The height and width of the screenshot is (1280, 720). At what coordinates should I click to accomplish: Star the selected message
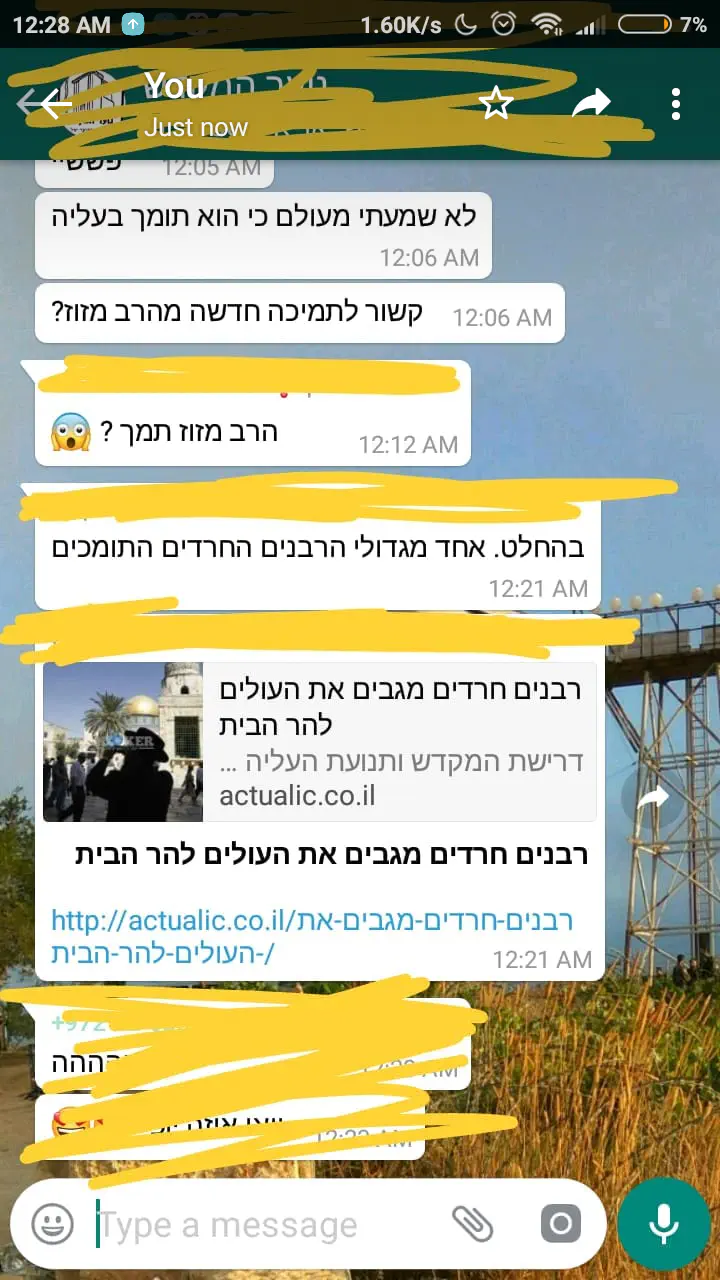497,103
